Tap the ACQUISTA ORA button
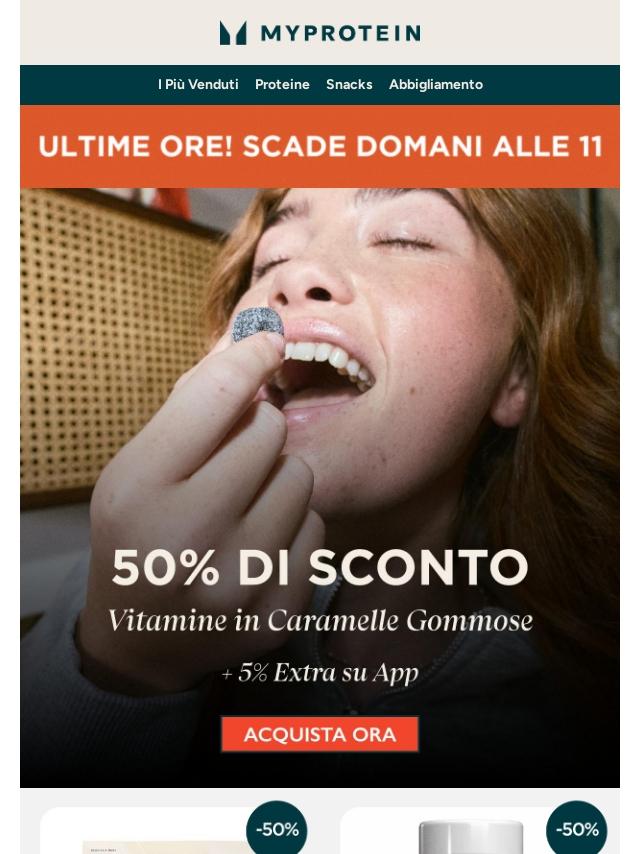The height and width of the screenshot is (854, 640). (x=320, y=734)
